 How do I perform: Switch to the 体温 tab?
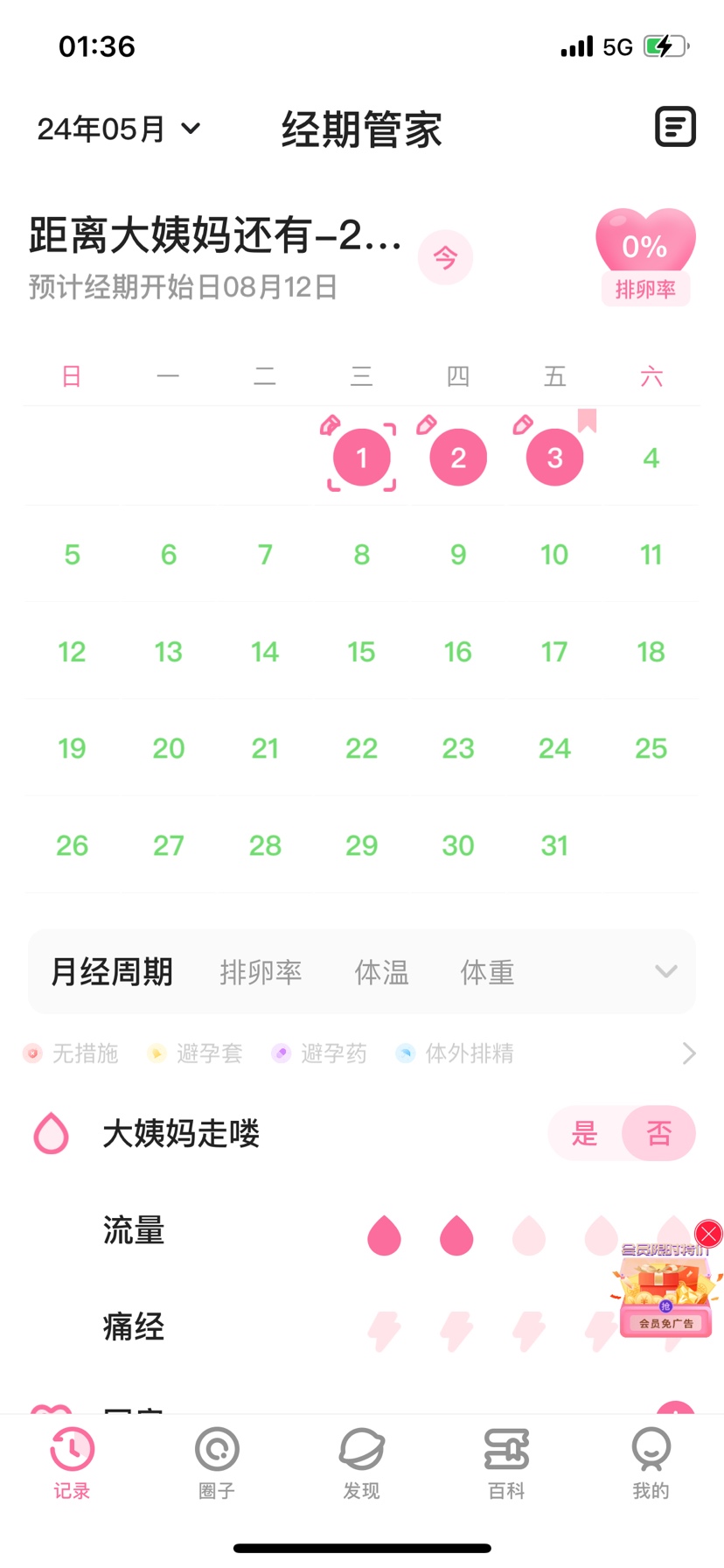pos(381,972)
